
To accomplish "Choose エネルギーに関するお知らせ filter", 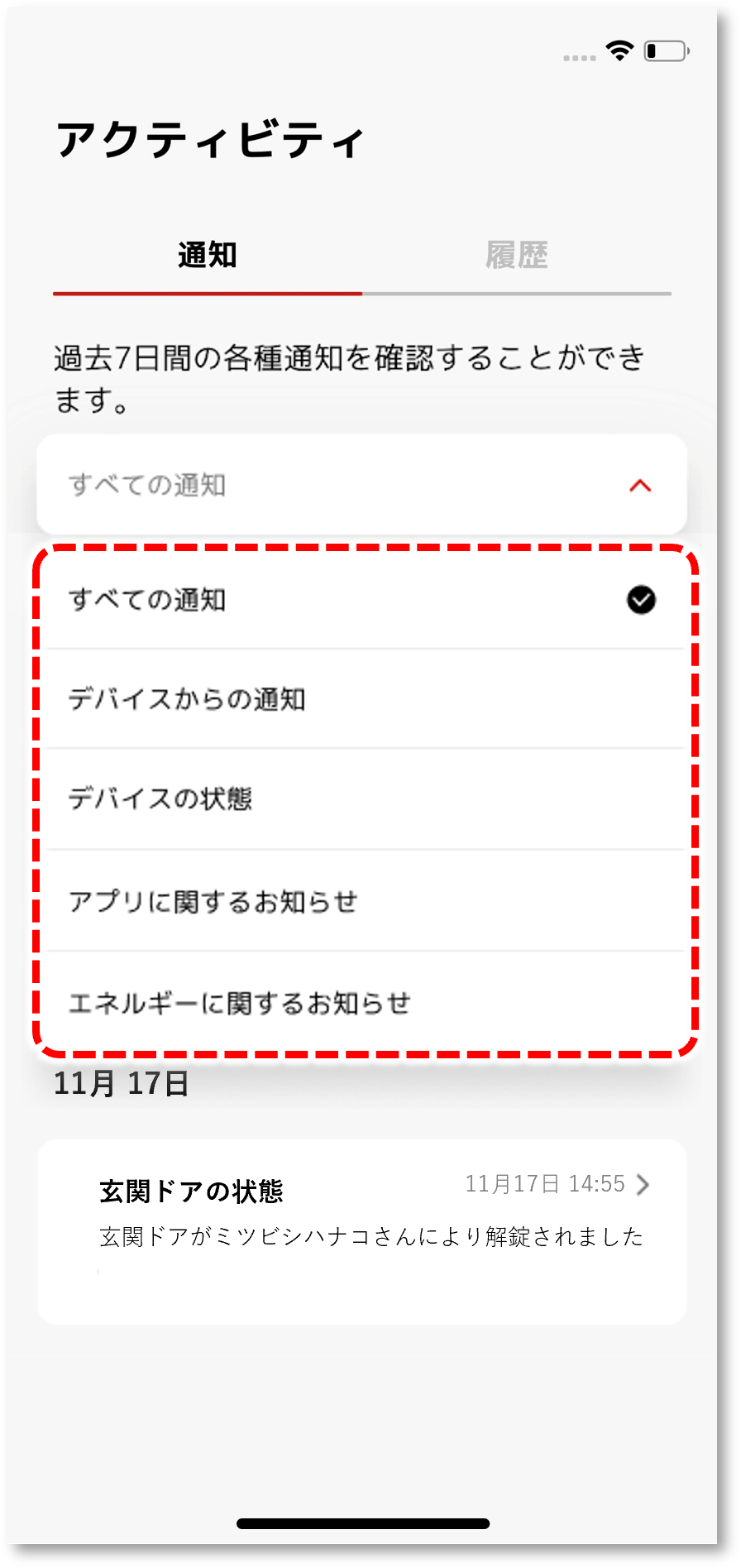I will 362,1004.
